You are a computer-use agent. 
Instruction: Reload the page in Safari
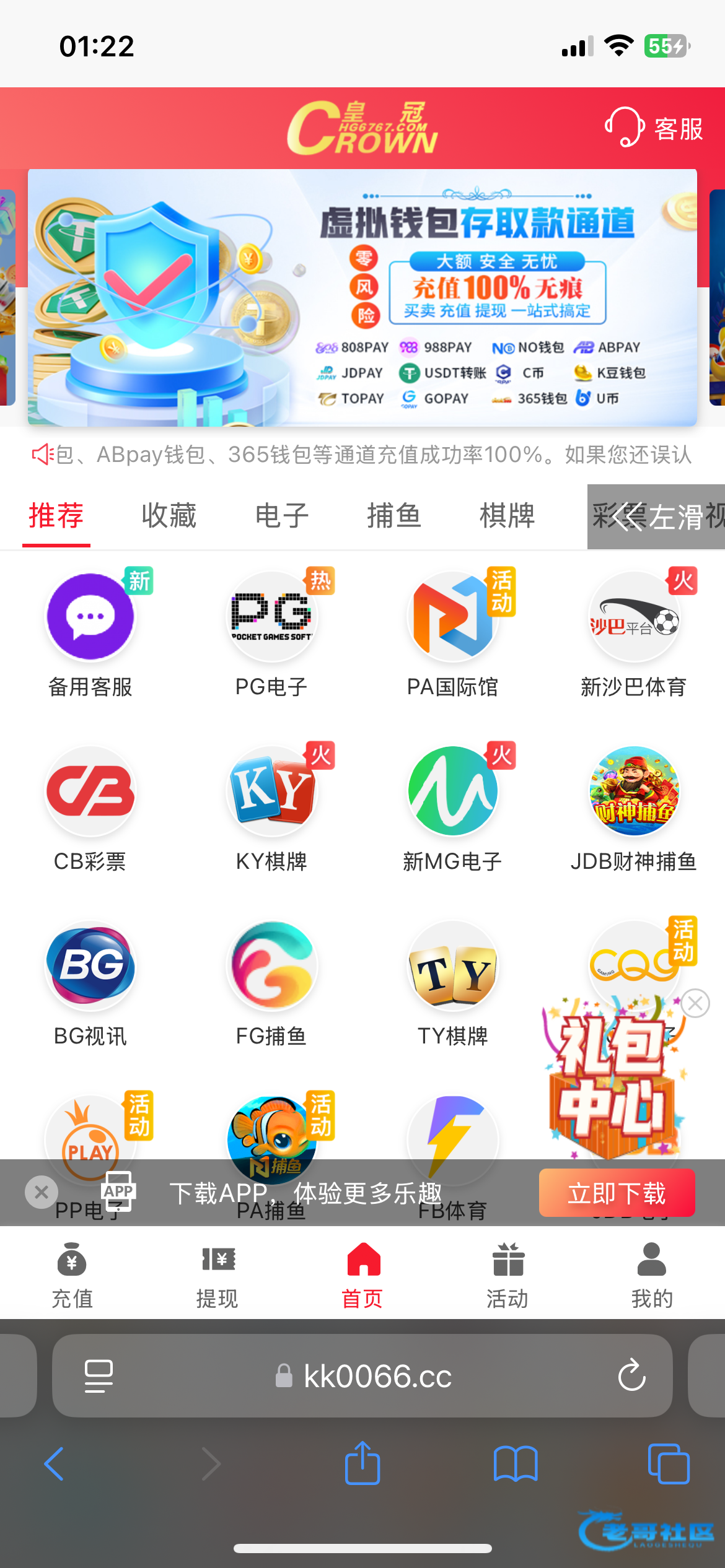coord(631,1375)
